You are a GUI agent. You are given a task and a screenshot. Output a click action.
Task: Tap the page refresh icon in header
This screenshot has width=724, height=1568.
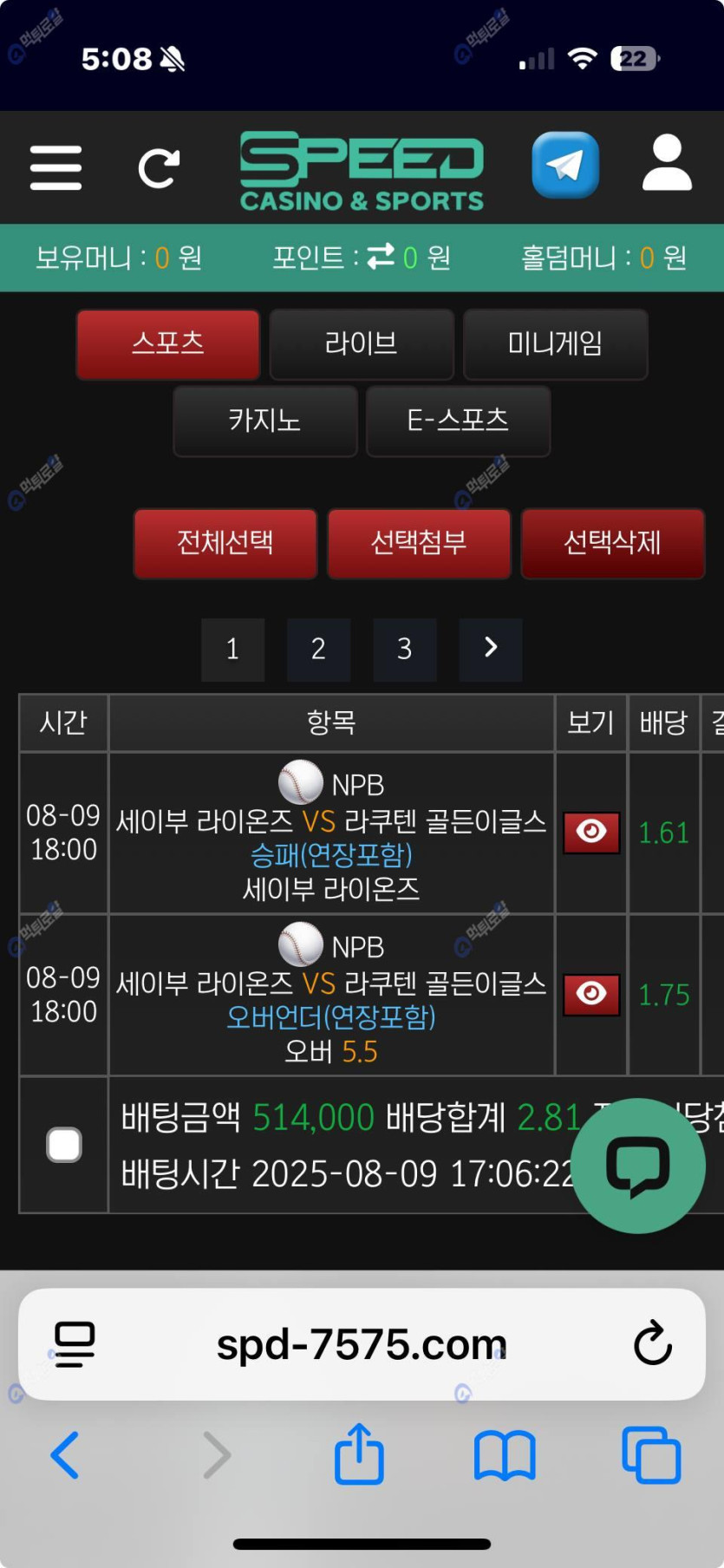159,168
